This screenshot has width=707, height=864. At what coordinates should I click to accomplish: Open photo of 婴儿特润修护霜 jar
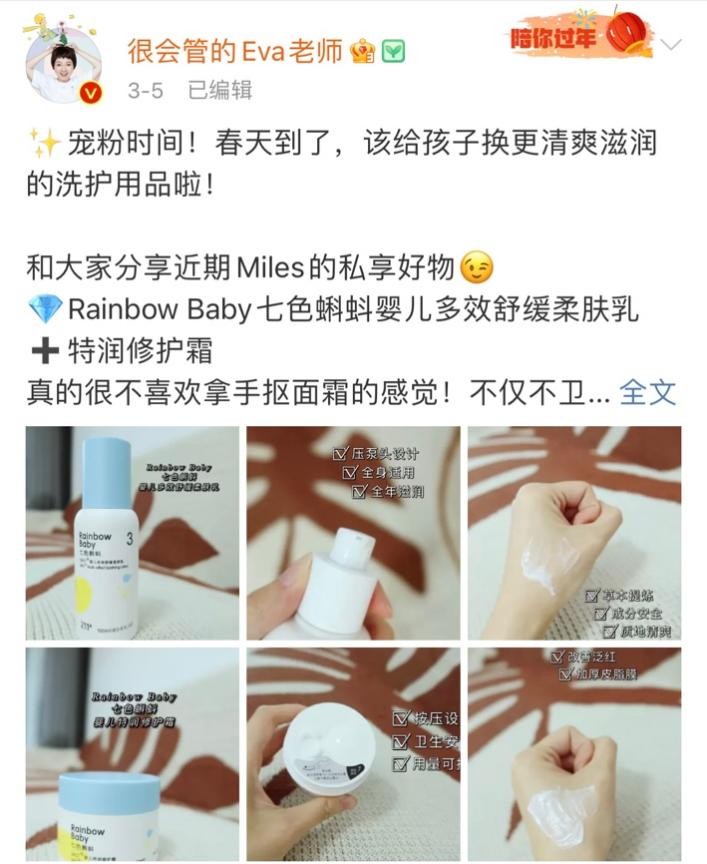point(132,754)
